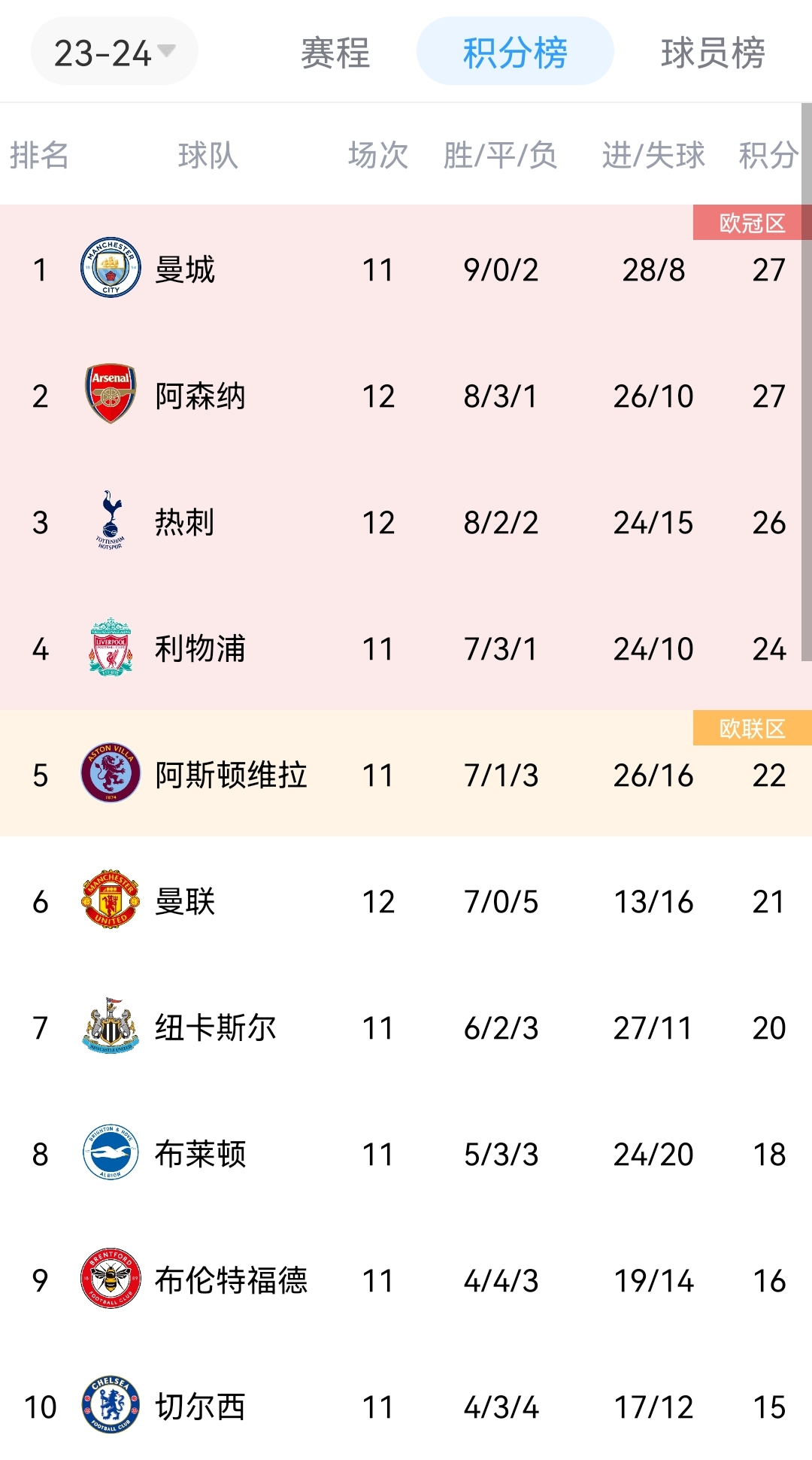Screen dimensions: 812x1460
Task: View 曼联 team details
Action: [x=406, y=900]
